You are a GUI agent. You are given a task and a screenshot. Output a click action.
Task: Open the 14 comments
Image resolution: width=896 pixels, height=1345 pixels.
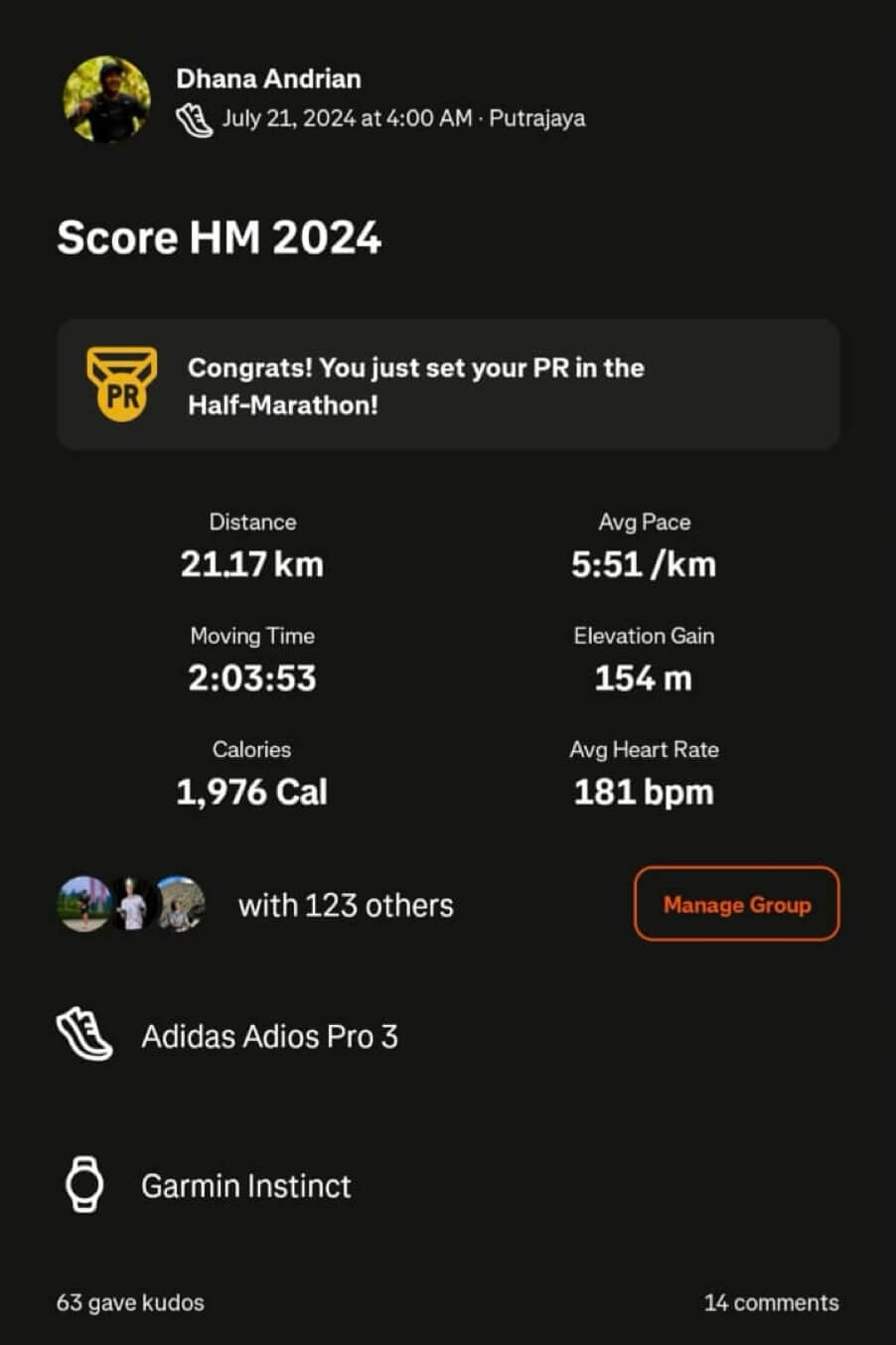(771, 1302)
